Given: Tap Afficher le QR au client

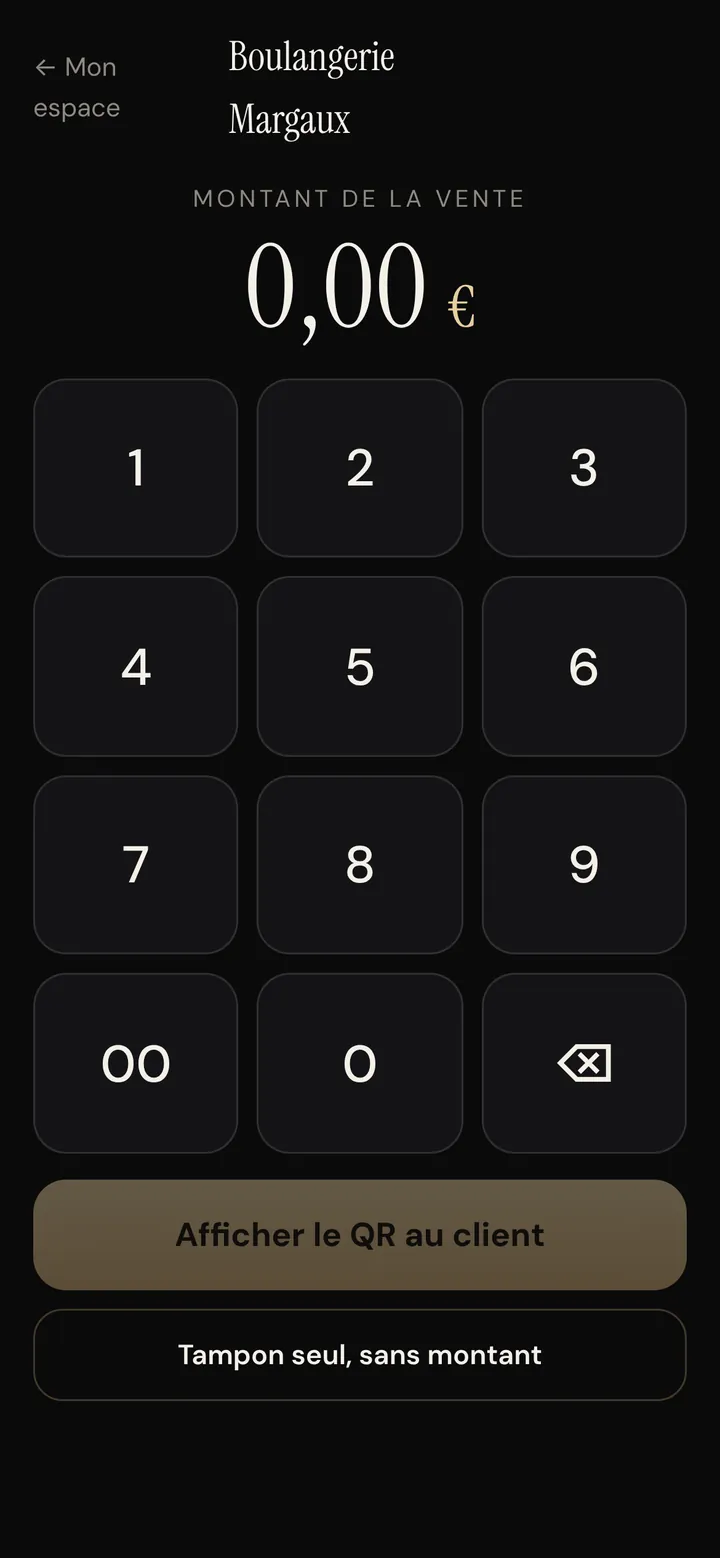Looking at the screenshot, I should 360,1235.
